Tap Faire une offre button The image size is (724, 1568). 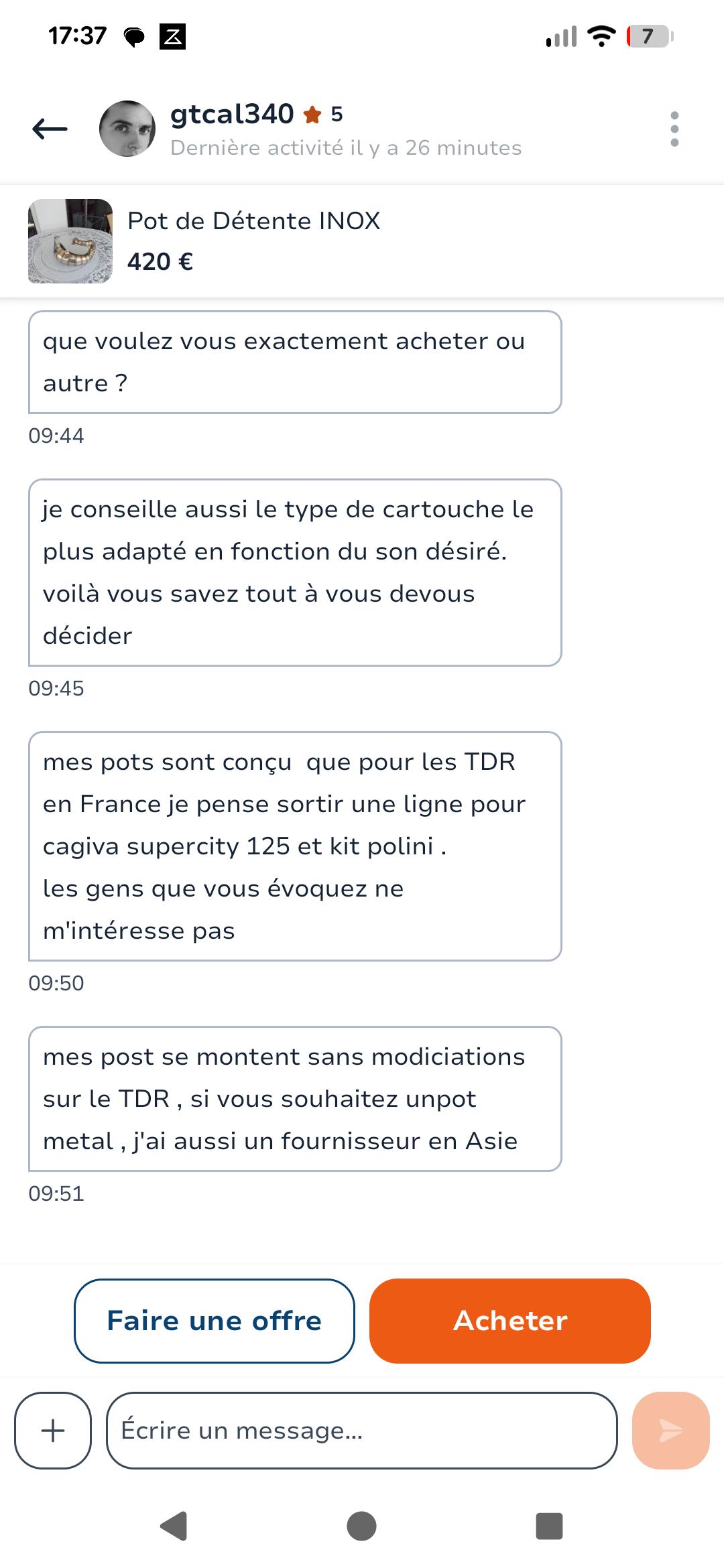pos(215,1321)
